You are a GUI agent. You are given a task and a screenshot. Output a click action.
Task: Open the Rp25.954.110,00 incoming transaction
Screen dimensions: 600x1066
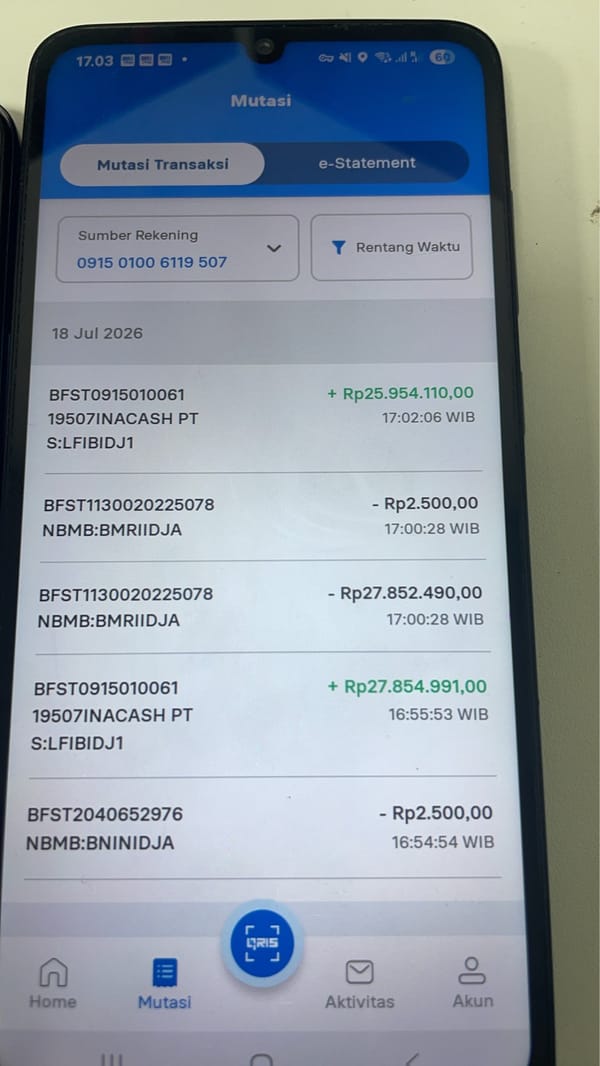coord(264,418)
